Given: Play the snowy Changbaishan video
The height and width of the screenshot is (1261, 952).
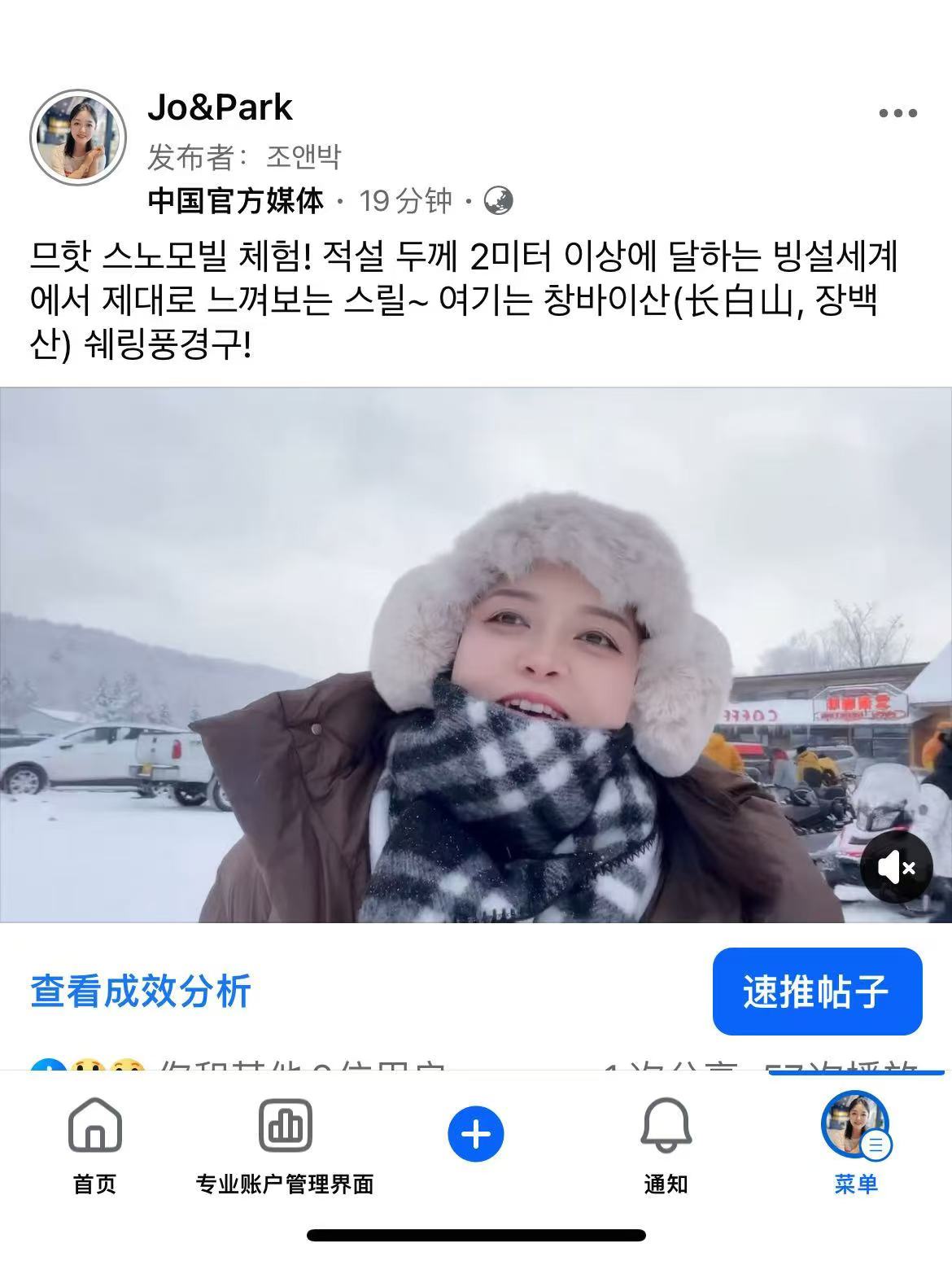Looking at the screenshot, I should pos(476,655).
